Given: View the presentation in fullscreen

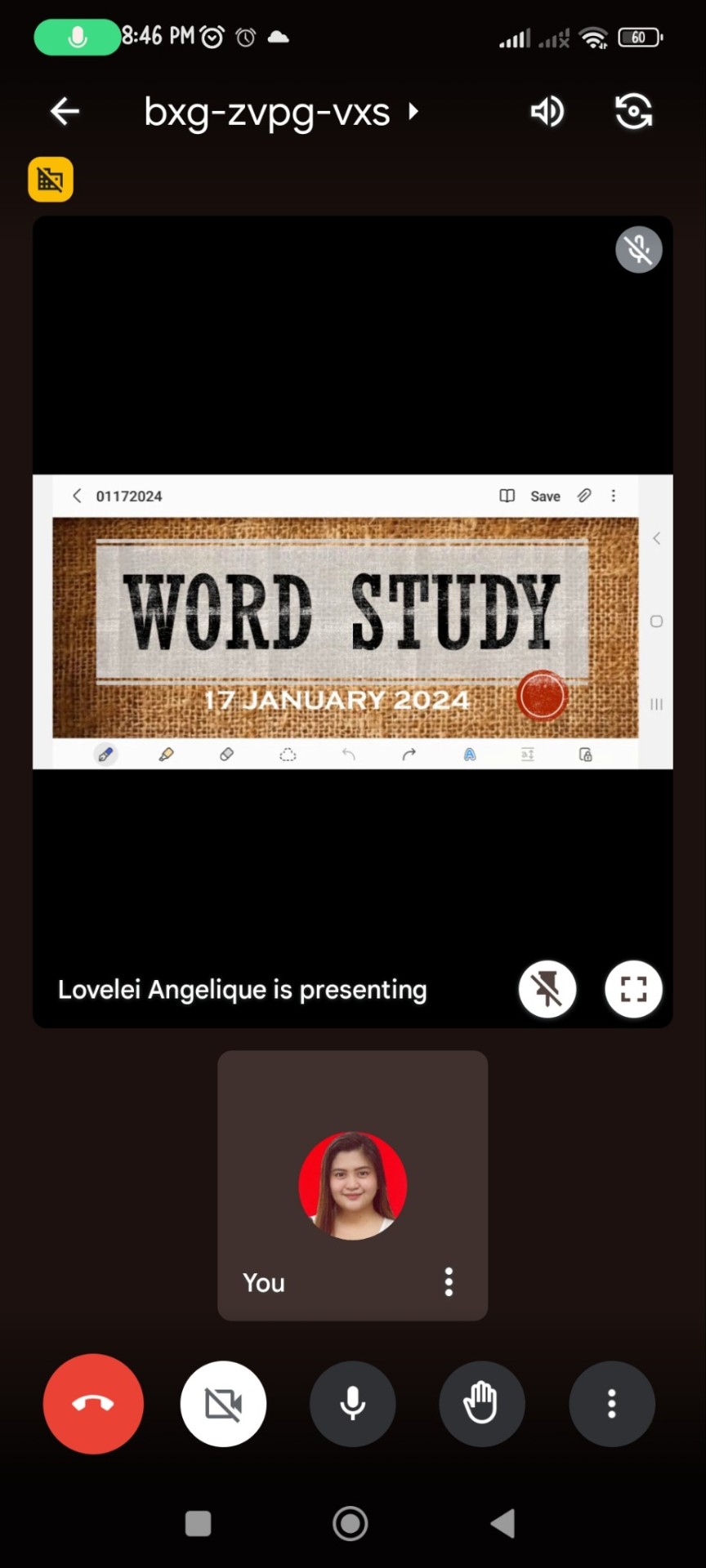Looking at the screenshot, I should 633,989.
